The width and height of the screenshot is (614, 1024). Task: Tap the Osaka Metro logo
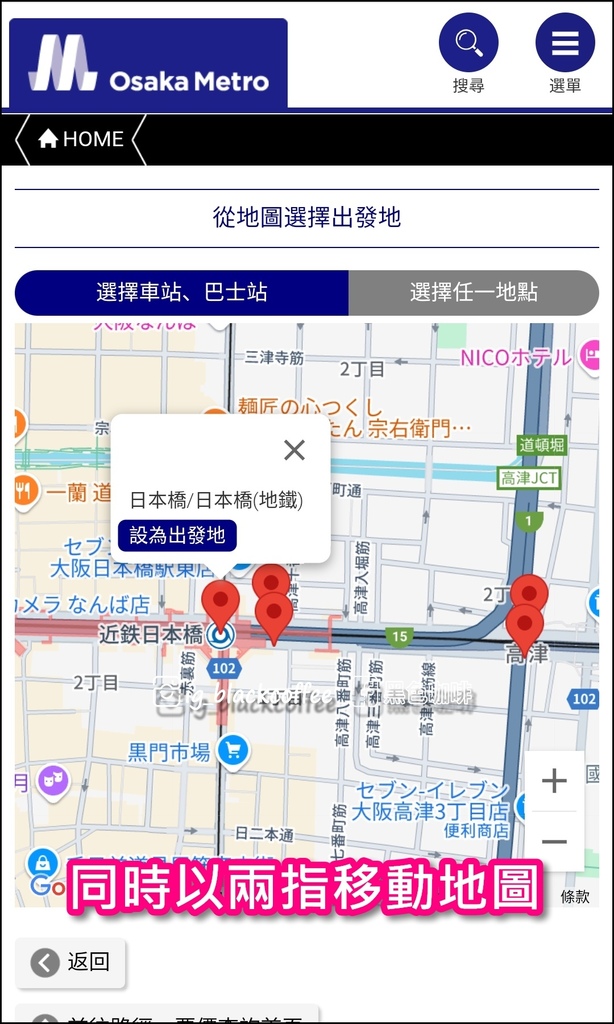click(x=148, y=63)
